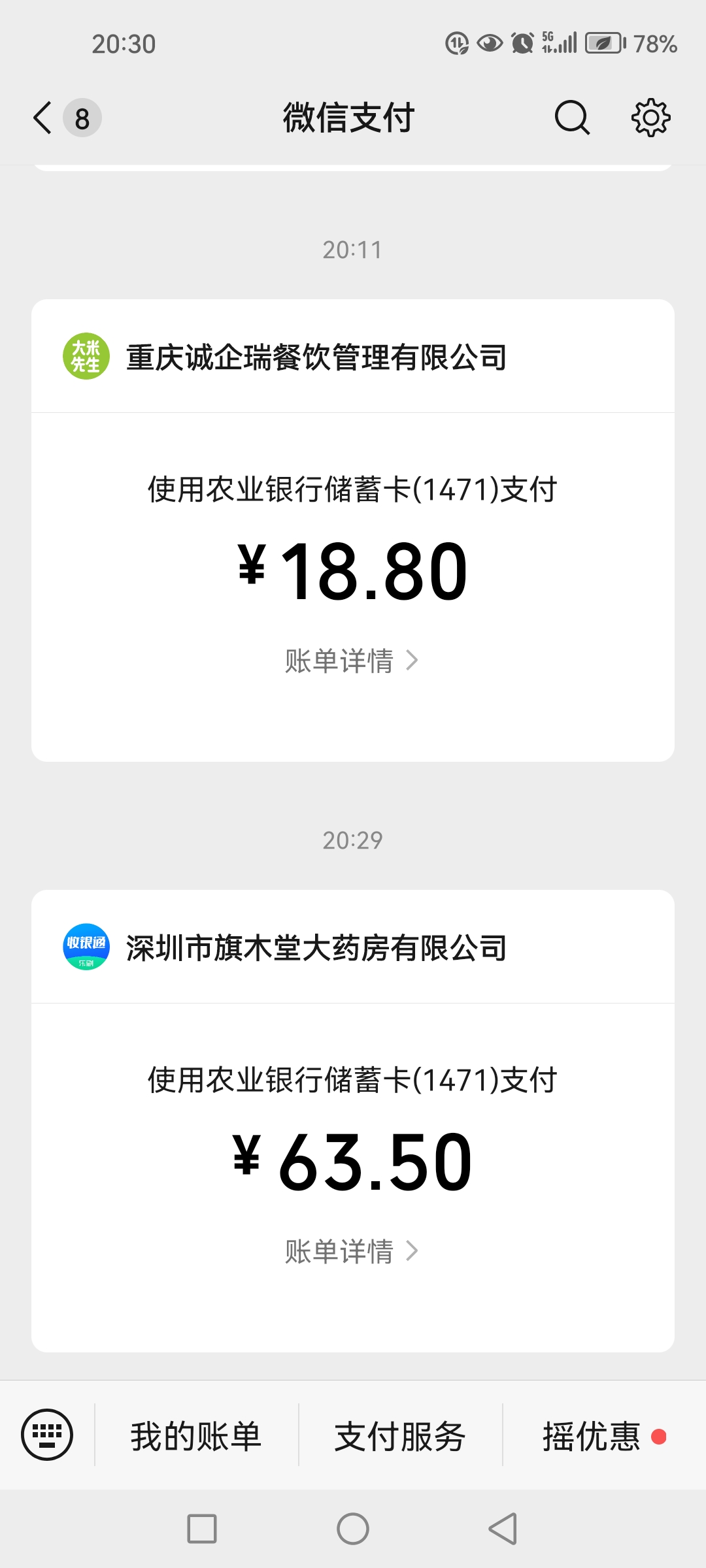The height and width of the screenshot is (1568, 706).
Task: Open the 支付服务 menu
Action: pyautogui.click(x=400, y=1435)
